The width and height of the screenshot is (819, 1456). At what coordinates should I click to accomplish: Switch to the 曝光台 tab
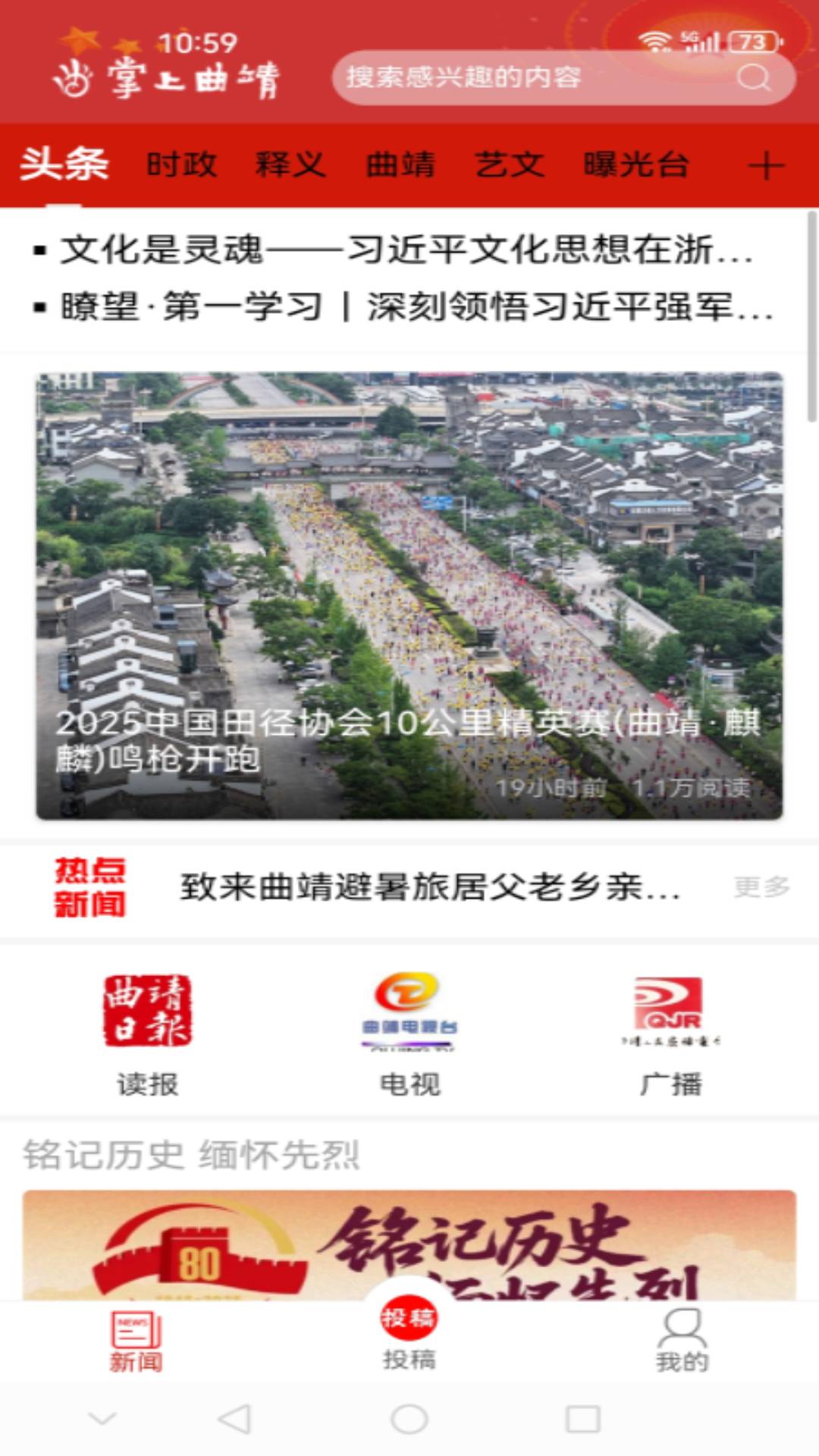click(637, 165)
